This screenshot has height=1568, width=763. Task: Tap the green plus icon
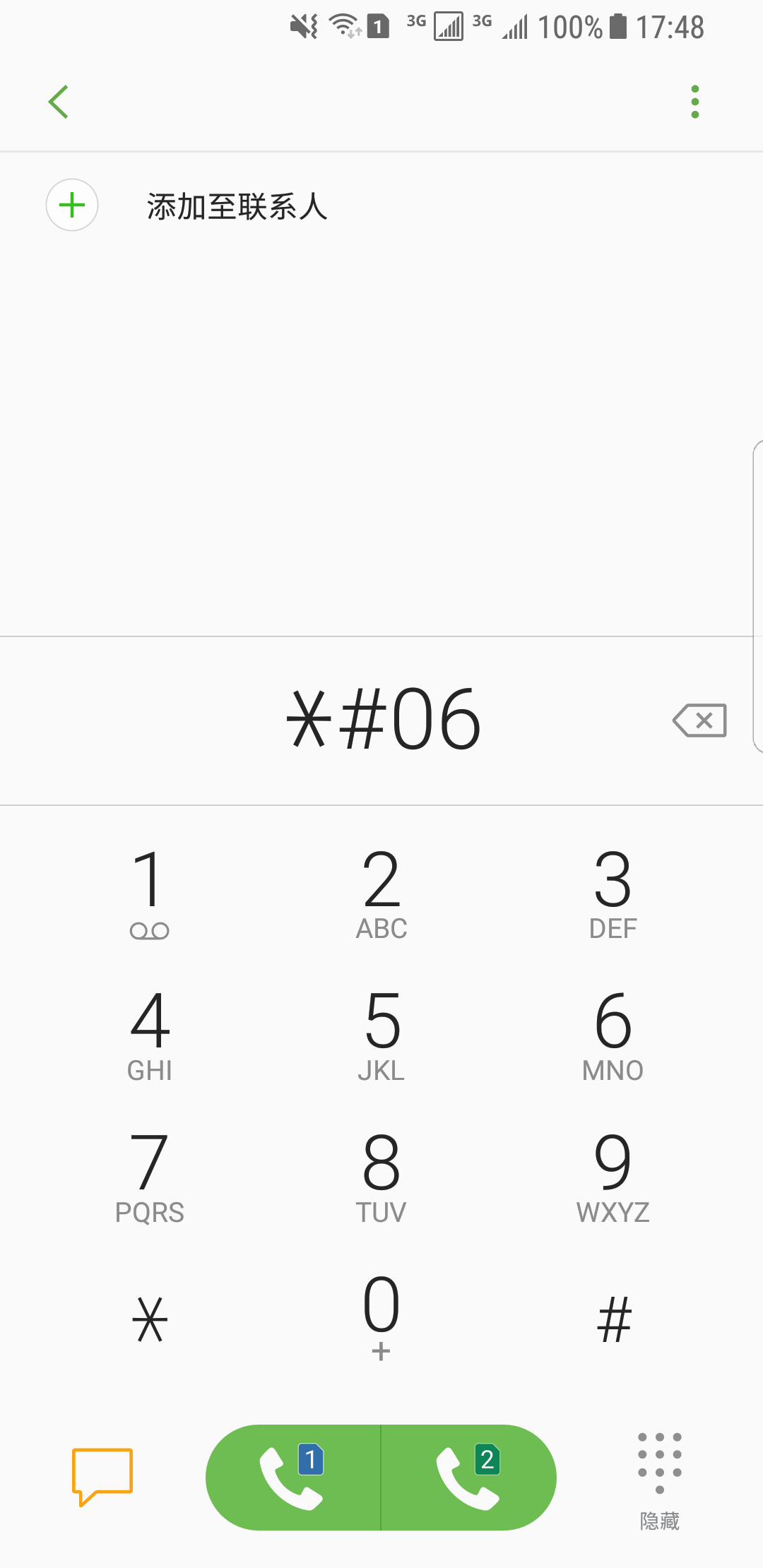coord(71,206)
